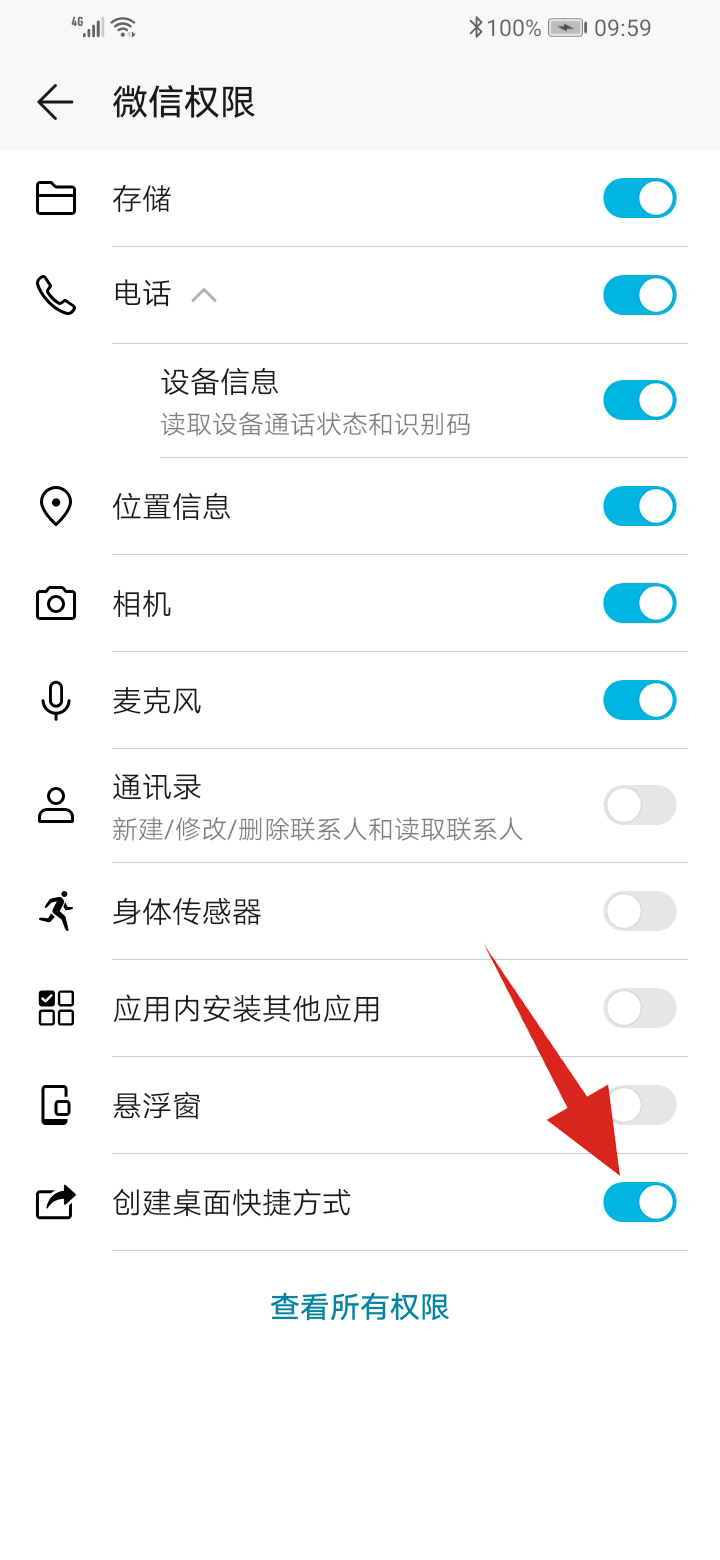Disable 创建桌面快捷方式 switch
This screenshot has width=720, height=1560.
(639, 1202)
